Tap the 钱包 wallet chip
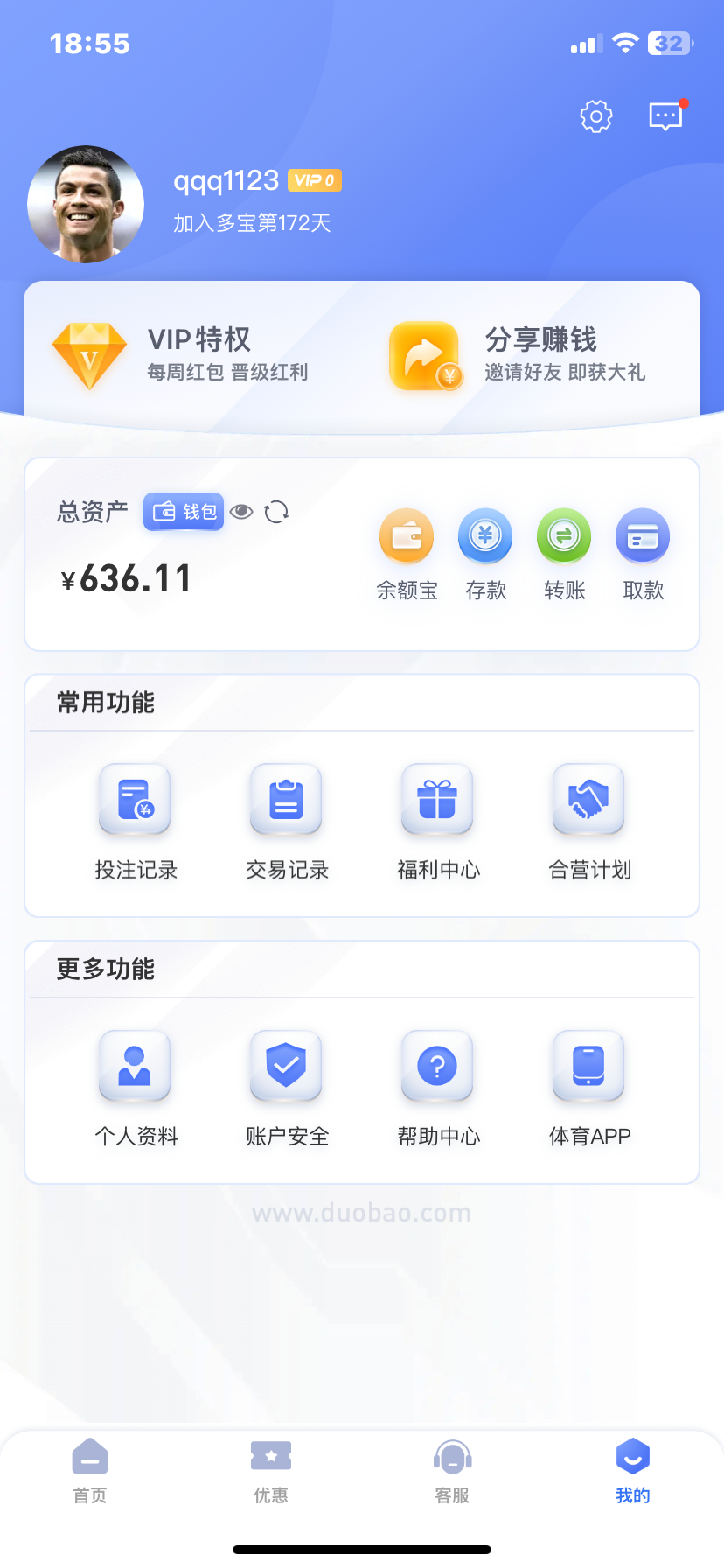The image size is (724, 1568). coord(184,512)
